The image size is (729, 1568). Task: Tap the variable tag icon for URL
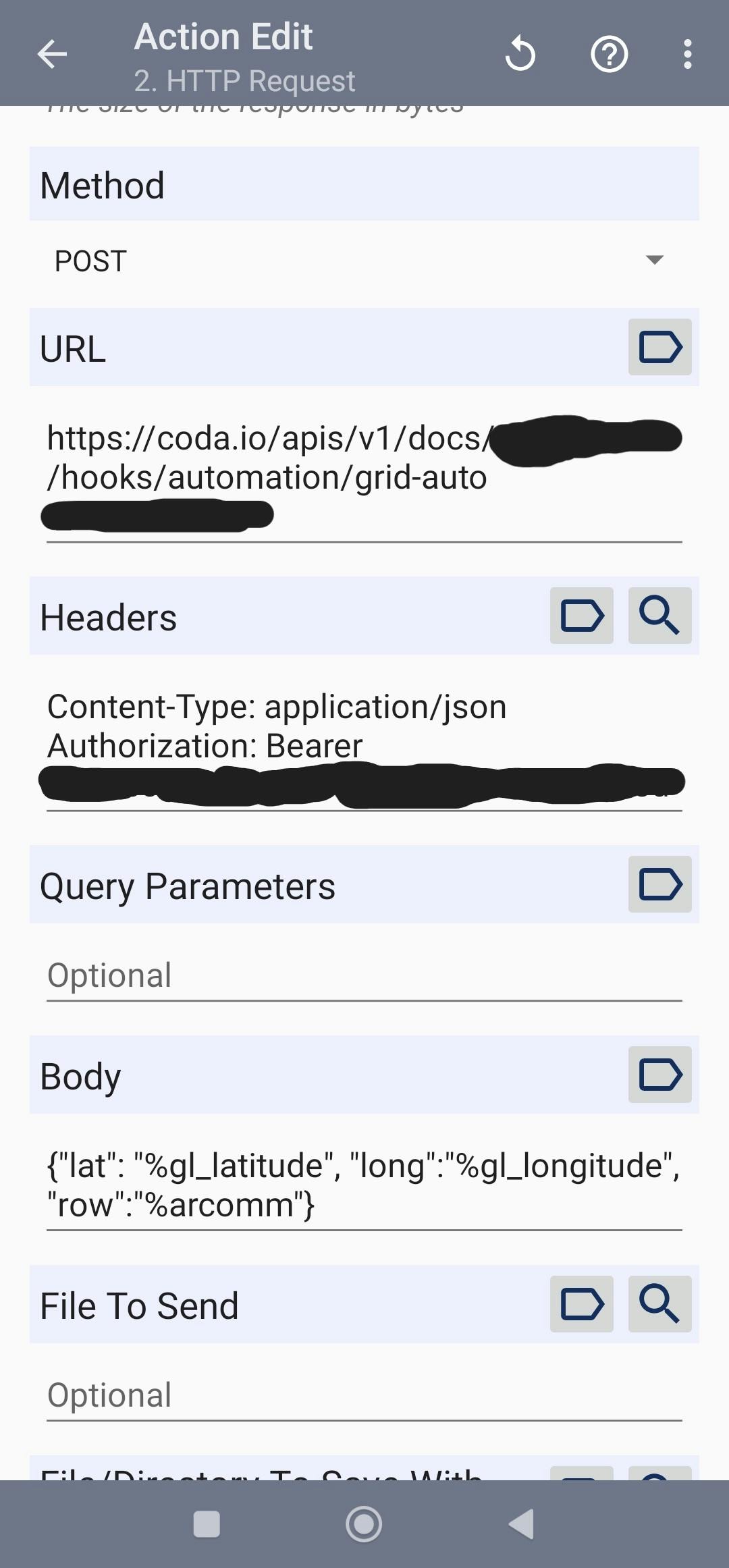(x=659, y=347)
